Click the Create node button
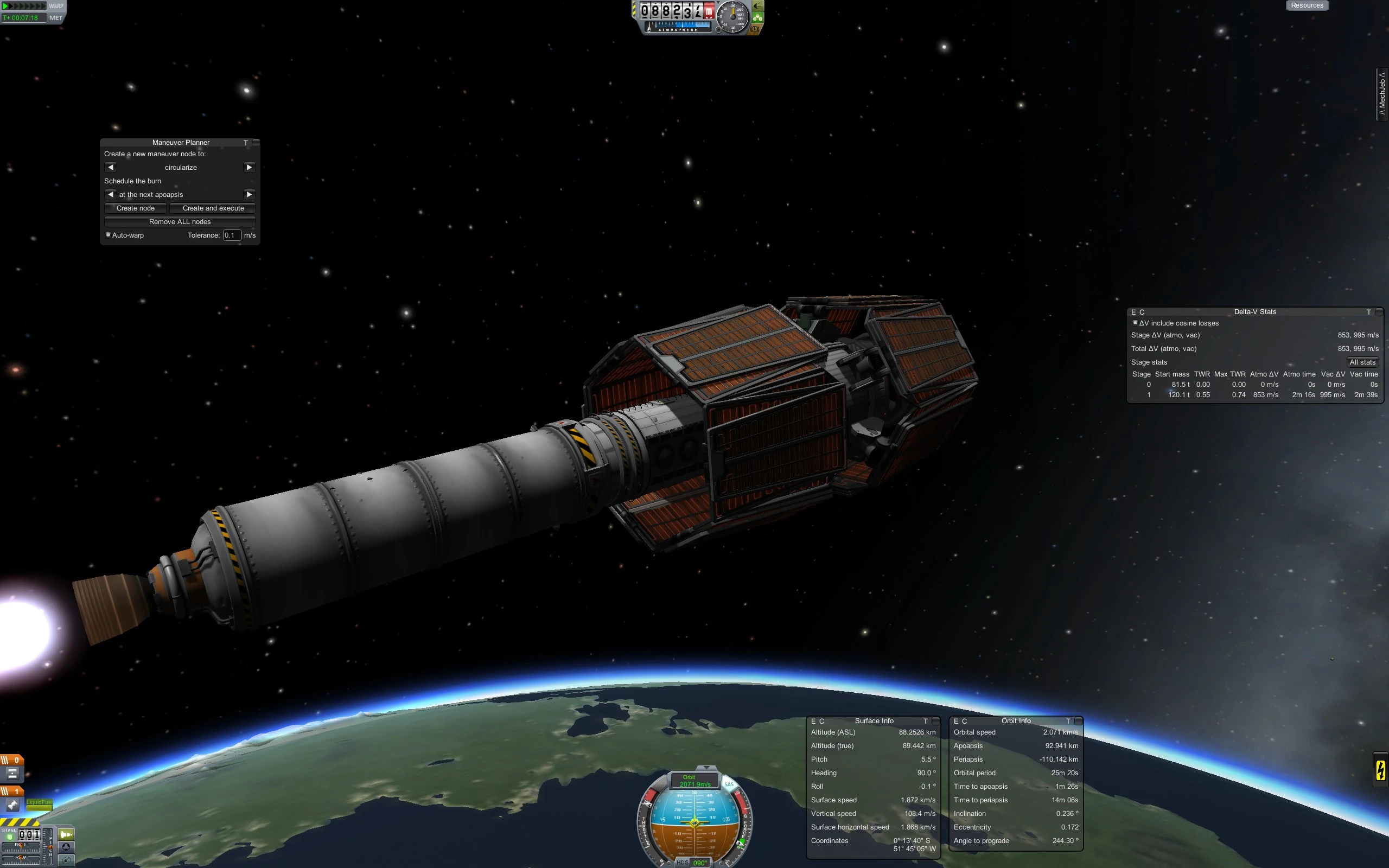 (136, 208)
